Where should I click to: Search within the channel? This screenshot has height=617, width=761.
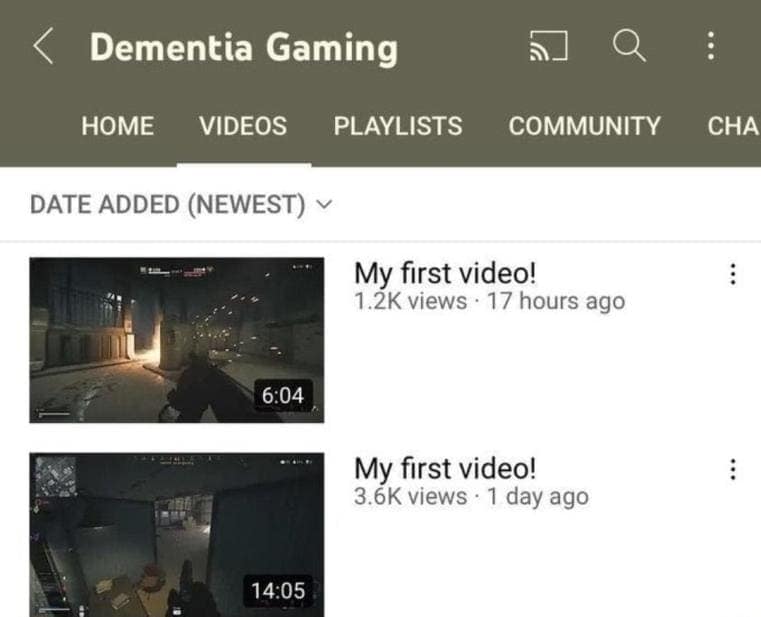coord(628,46)
